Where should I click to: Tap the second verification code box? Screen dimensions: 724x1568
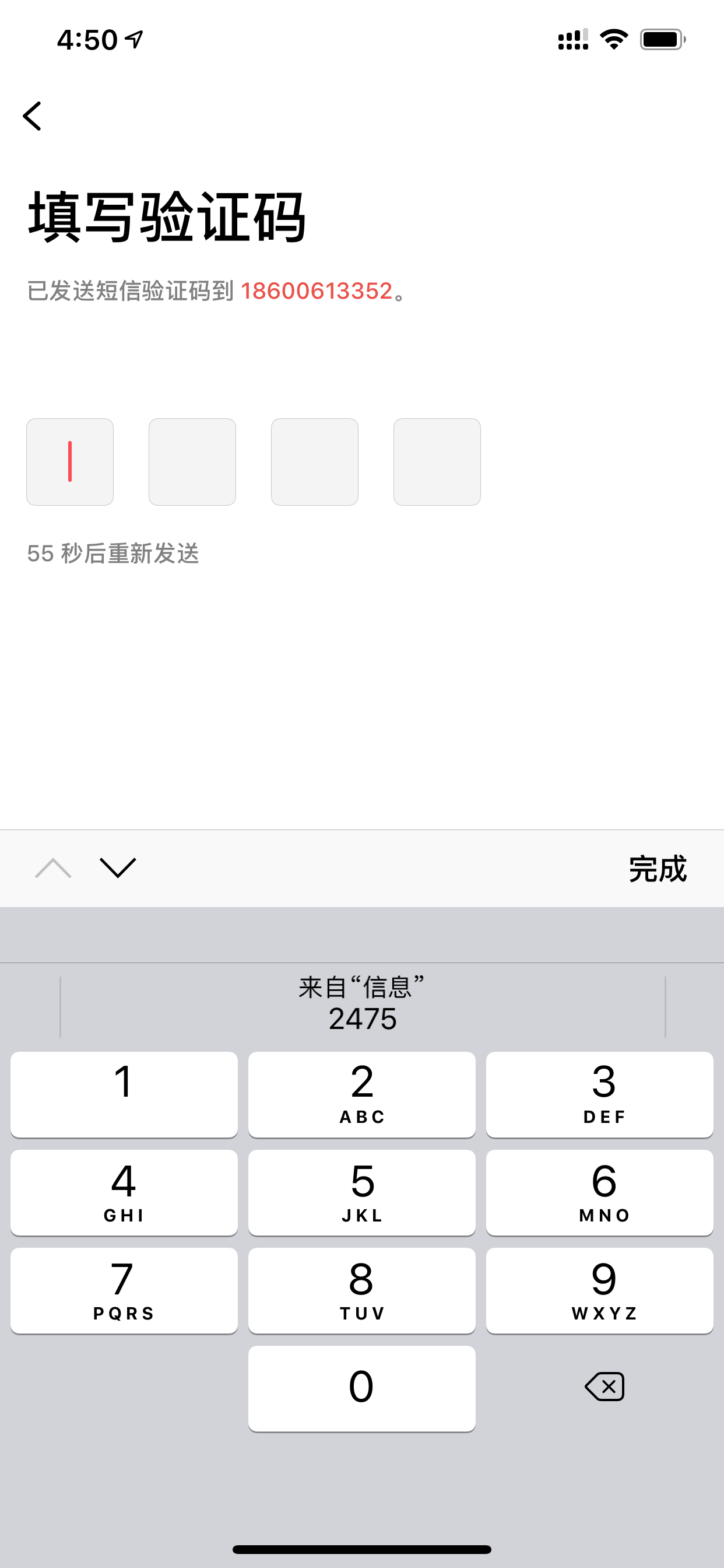click(x=192, y=462)
